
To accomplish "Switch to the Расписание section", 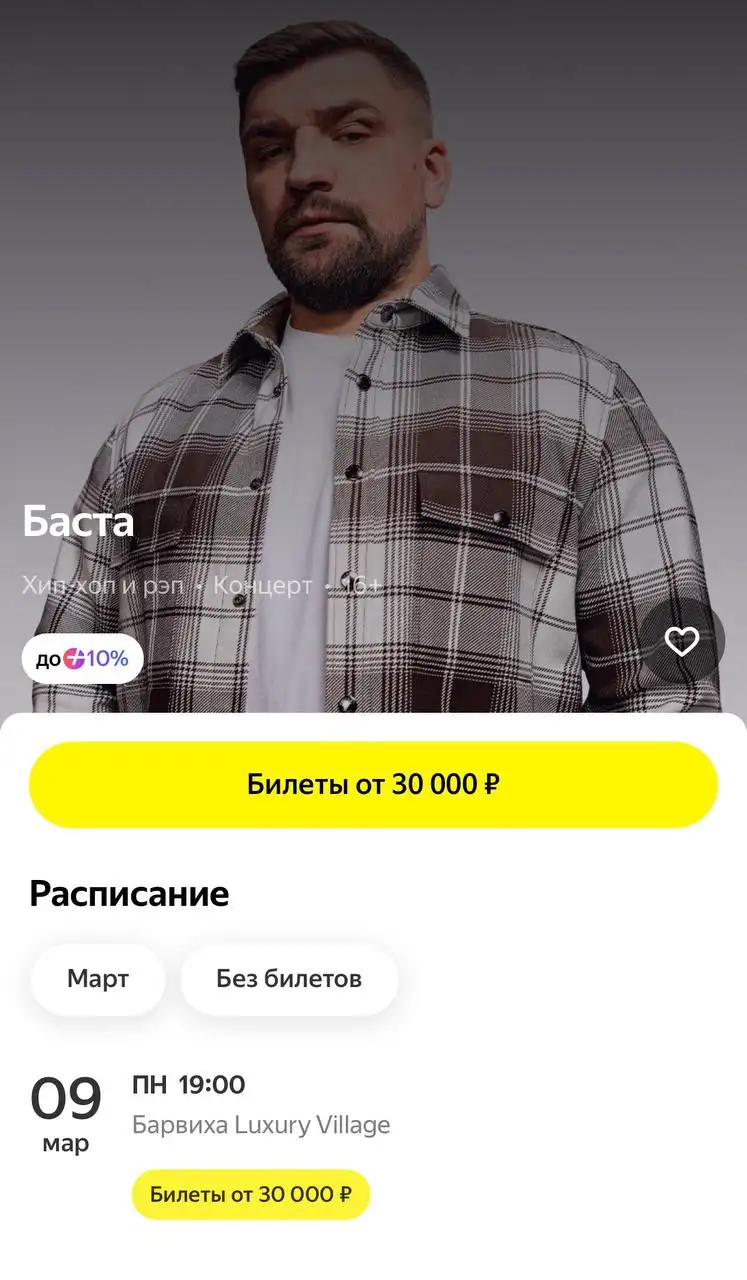I will pos(128,893).
